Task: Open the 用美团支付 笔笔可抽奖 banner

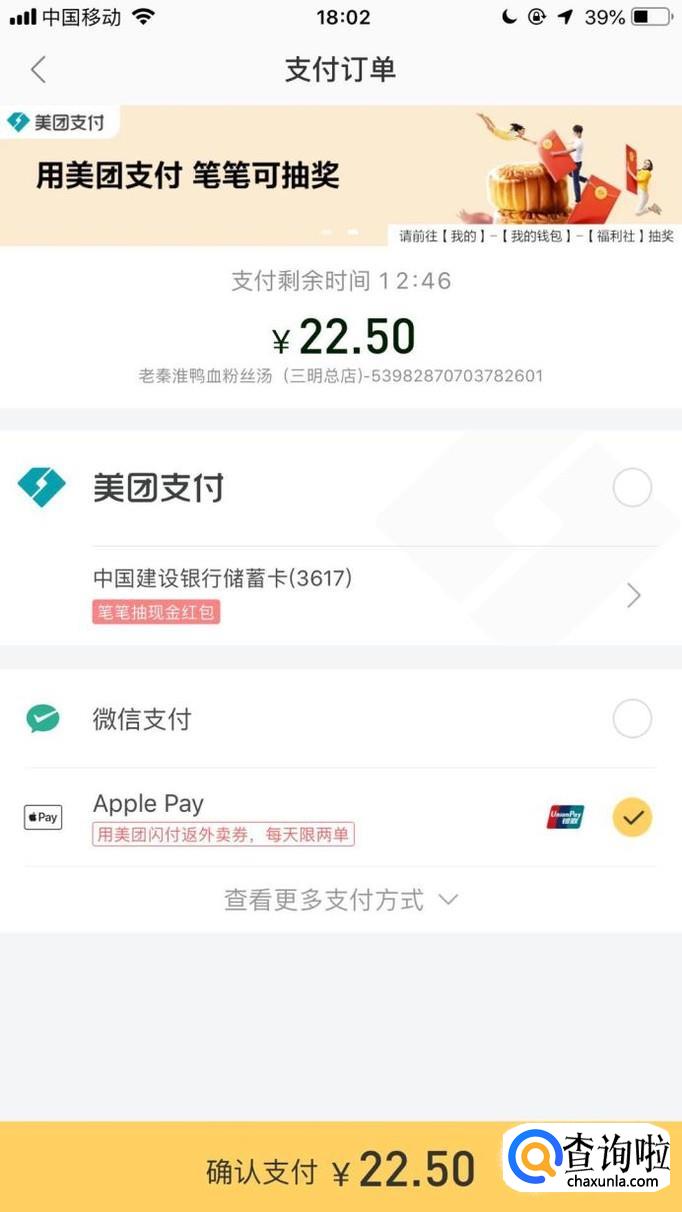Action: pos(340,176)
